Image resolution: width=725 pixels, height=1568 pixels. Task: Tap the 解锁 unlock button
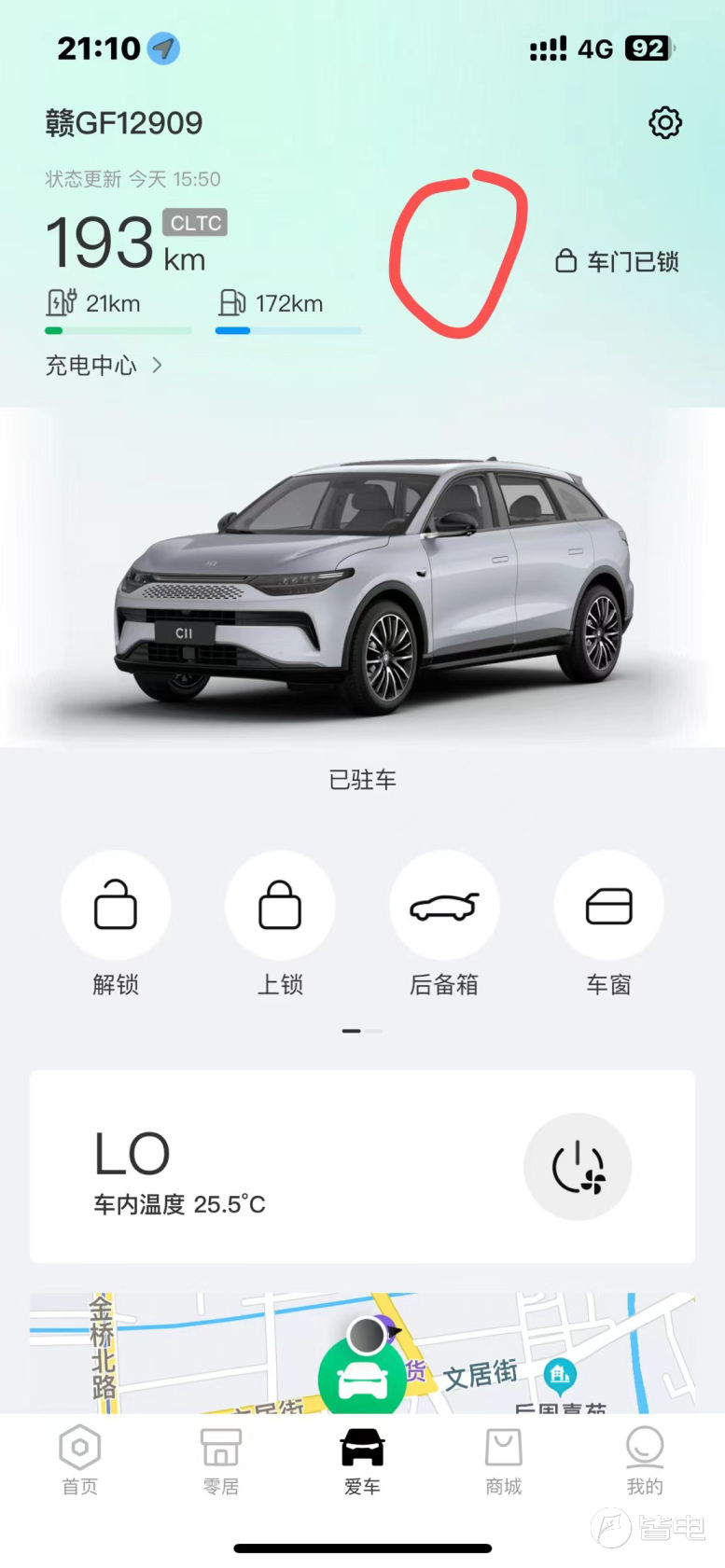click(x=116, y=905)
